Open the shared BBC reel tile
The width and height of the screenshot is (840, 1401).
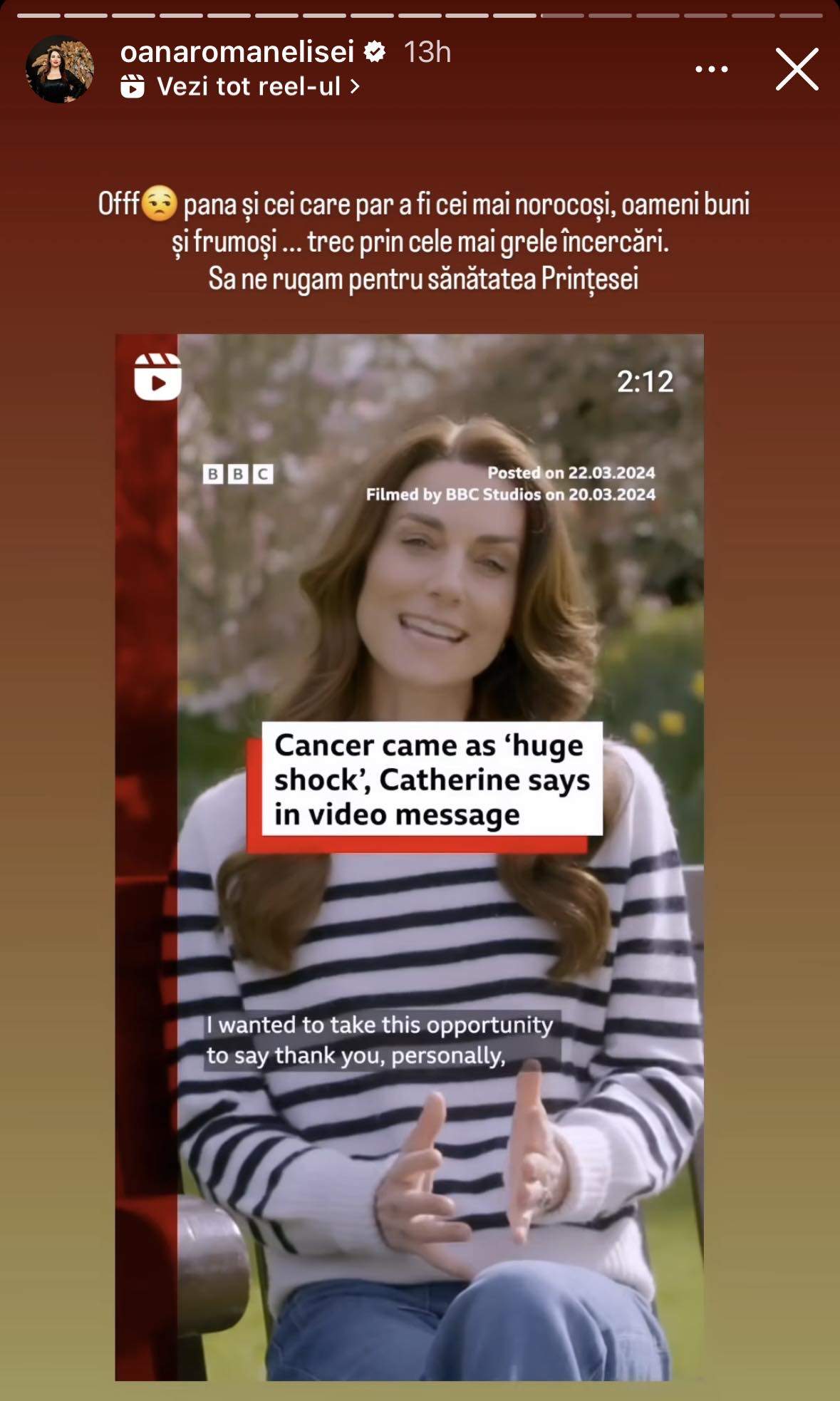(x=409, y=855)
